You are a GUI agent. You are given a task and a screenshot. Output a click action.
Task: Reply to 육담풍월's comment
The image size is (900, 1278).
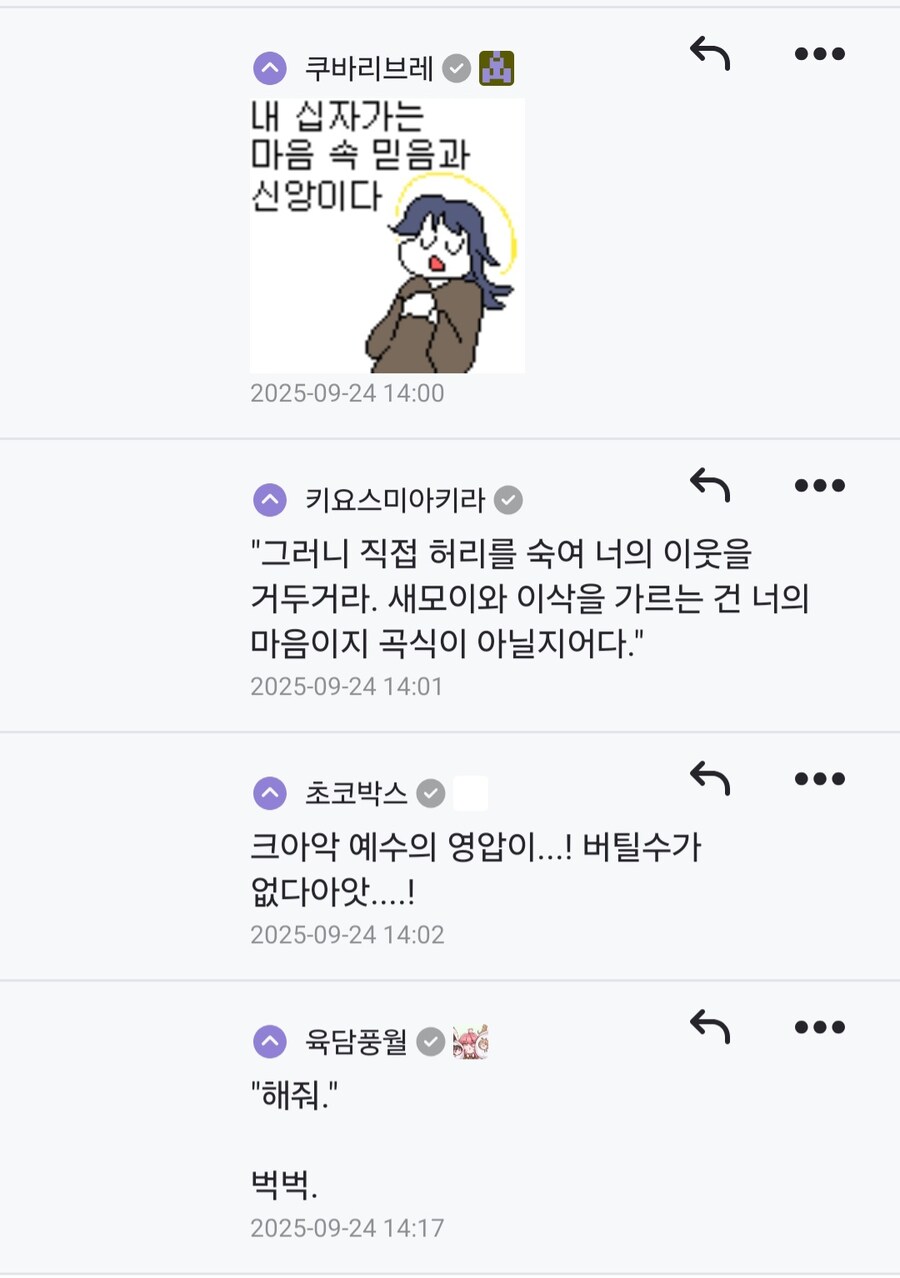click(x=710, y=1027)
